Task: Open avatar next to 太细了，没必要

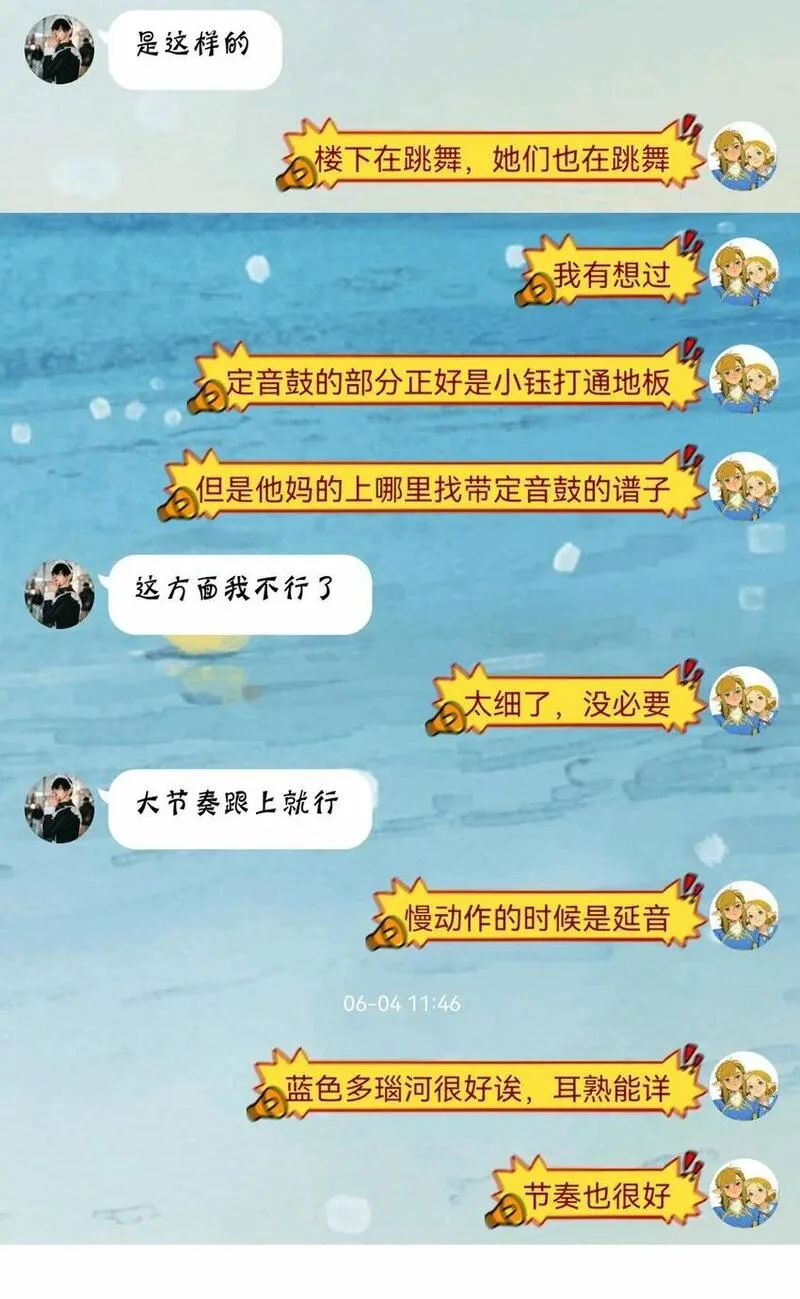Action: [x=743, y=701]
